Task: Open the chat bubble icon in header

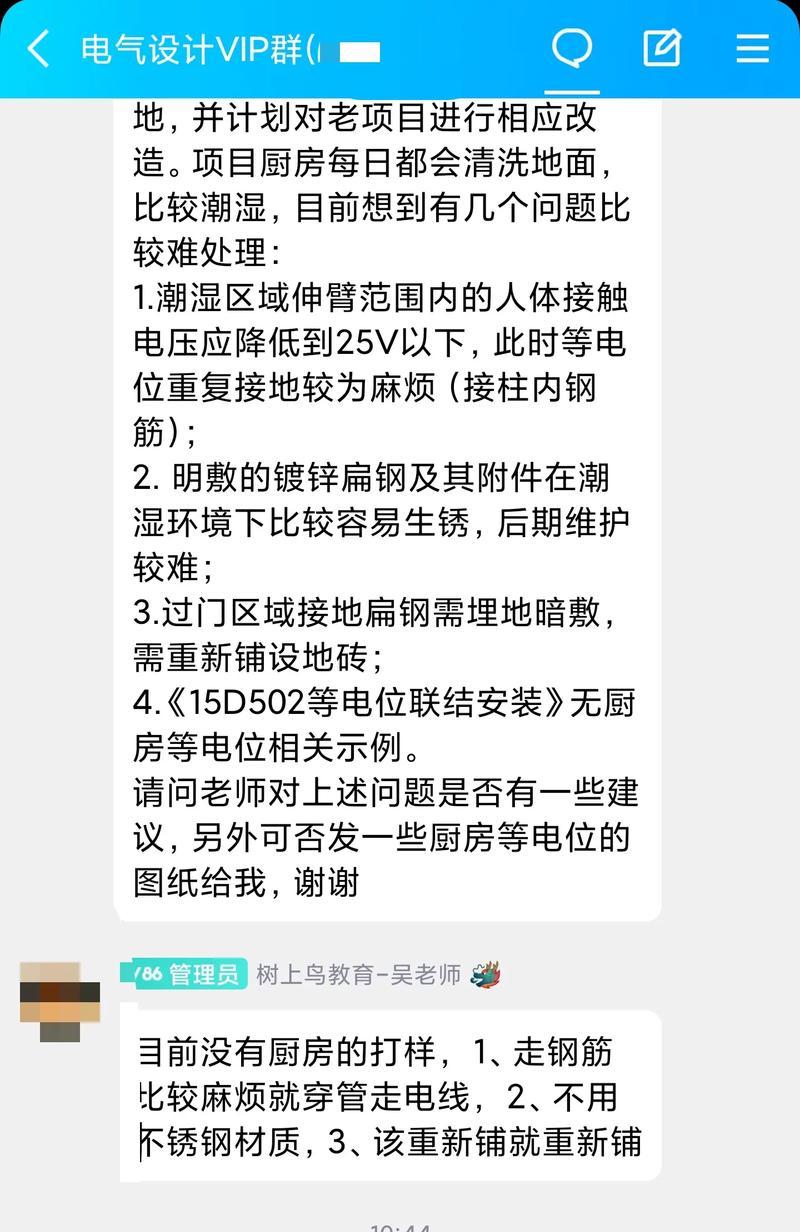Action: [x=572, y=47]
